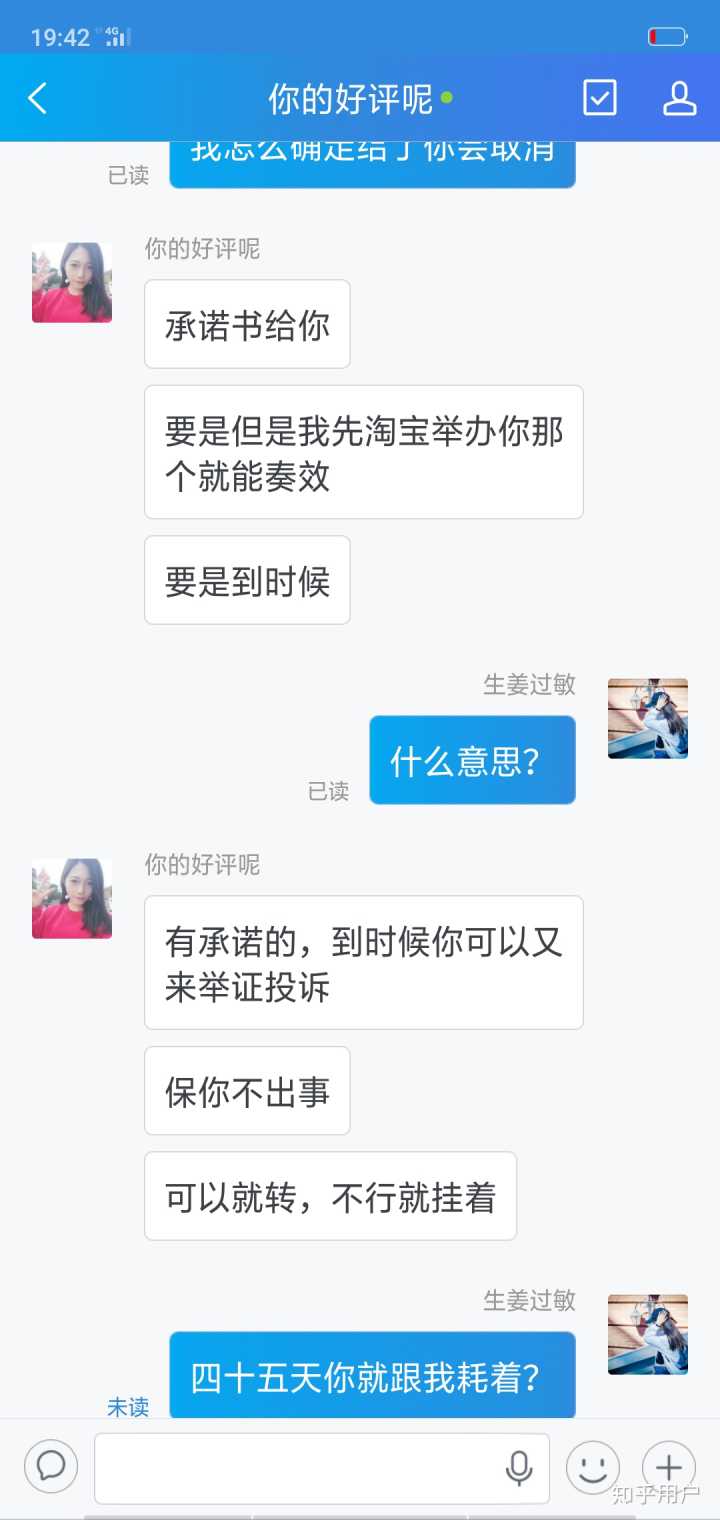
Task: Go back from the chat
Action: (x=38, y=99)
